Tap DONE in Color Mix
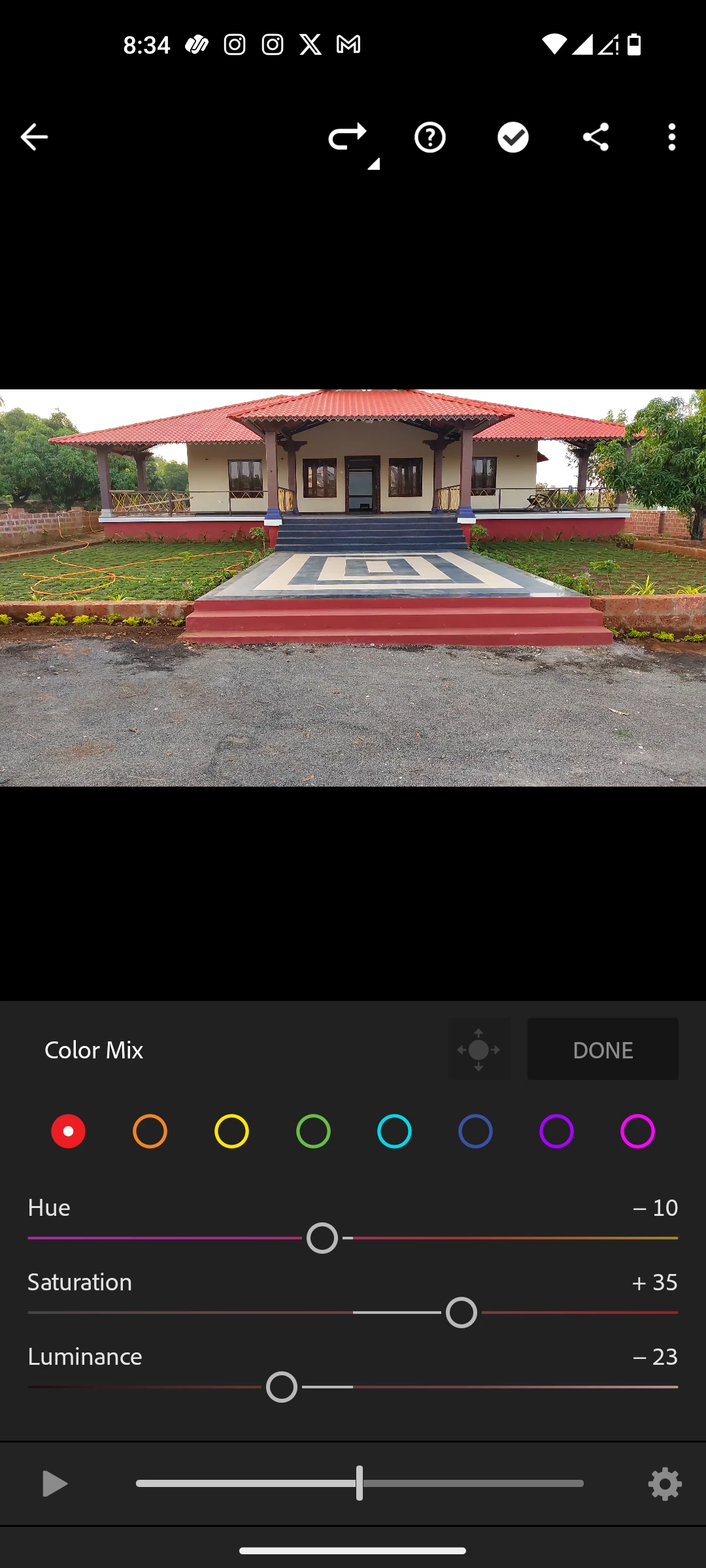The width and height of the screenshot is (706, 1568). pos(603,1049)
